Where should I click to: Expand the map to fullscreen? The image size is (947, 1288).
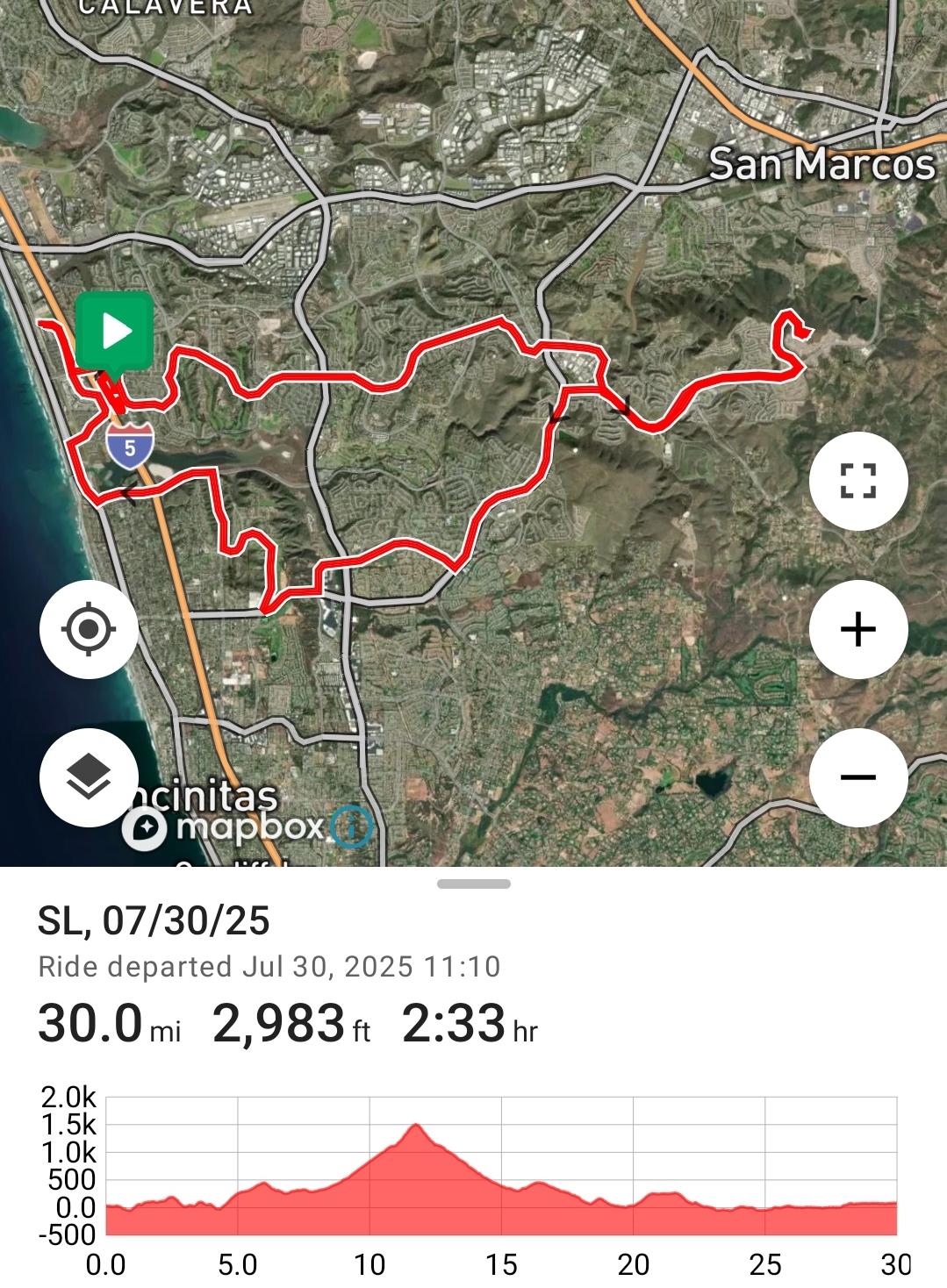[857, 481]
